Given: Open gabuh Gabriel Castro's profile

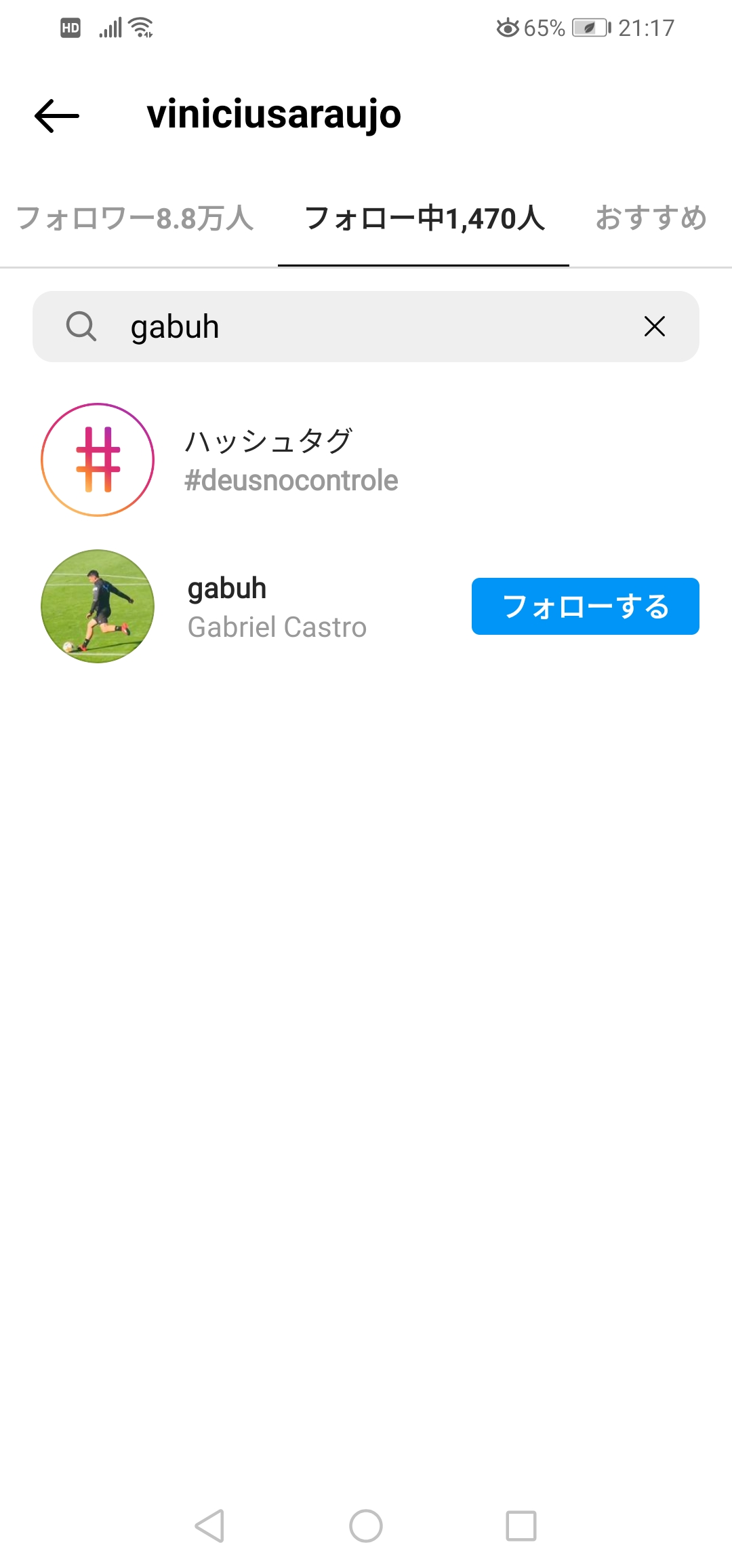Looking at the screenshot, I should point(277,607).
